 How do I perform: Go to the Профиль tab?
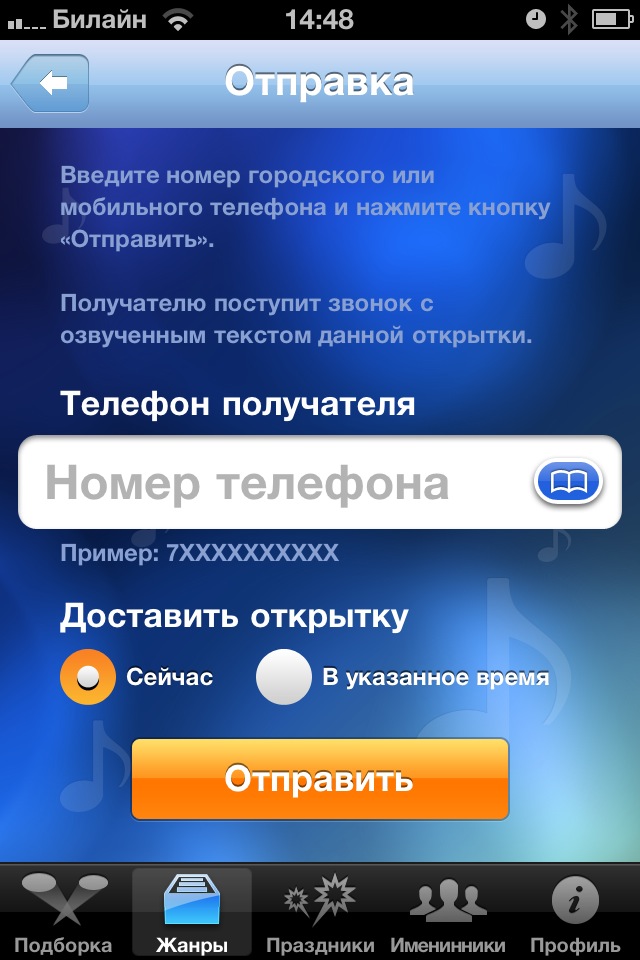[x=575, y=912]
